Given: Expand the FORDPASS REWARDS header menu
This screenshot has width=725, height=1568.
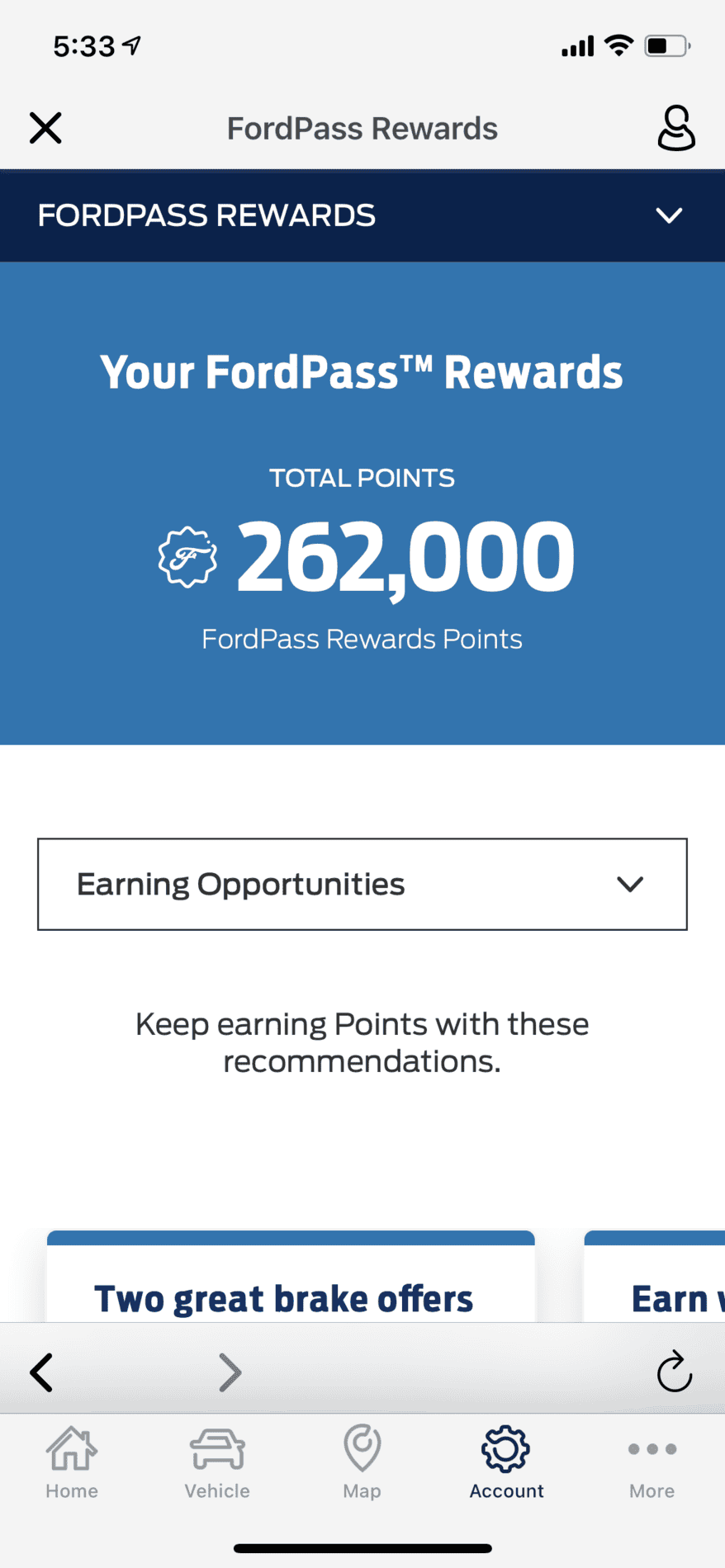Looking at the screenshot, I should click(x=362, y=215).
